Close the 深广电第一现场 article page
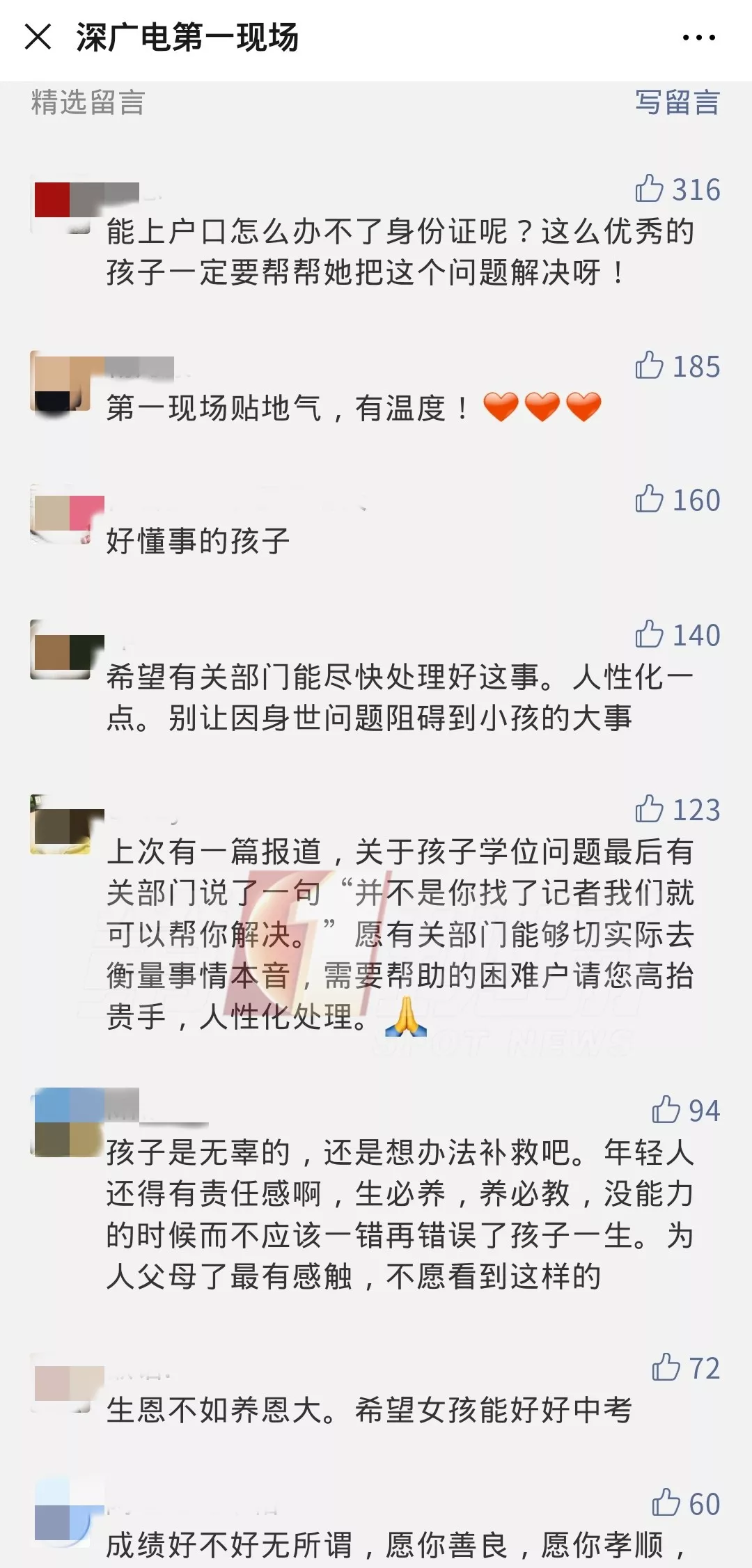752x1568 pixels. [38, 37]
